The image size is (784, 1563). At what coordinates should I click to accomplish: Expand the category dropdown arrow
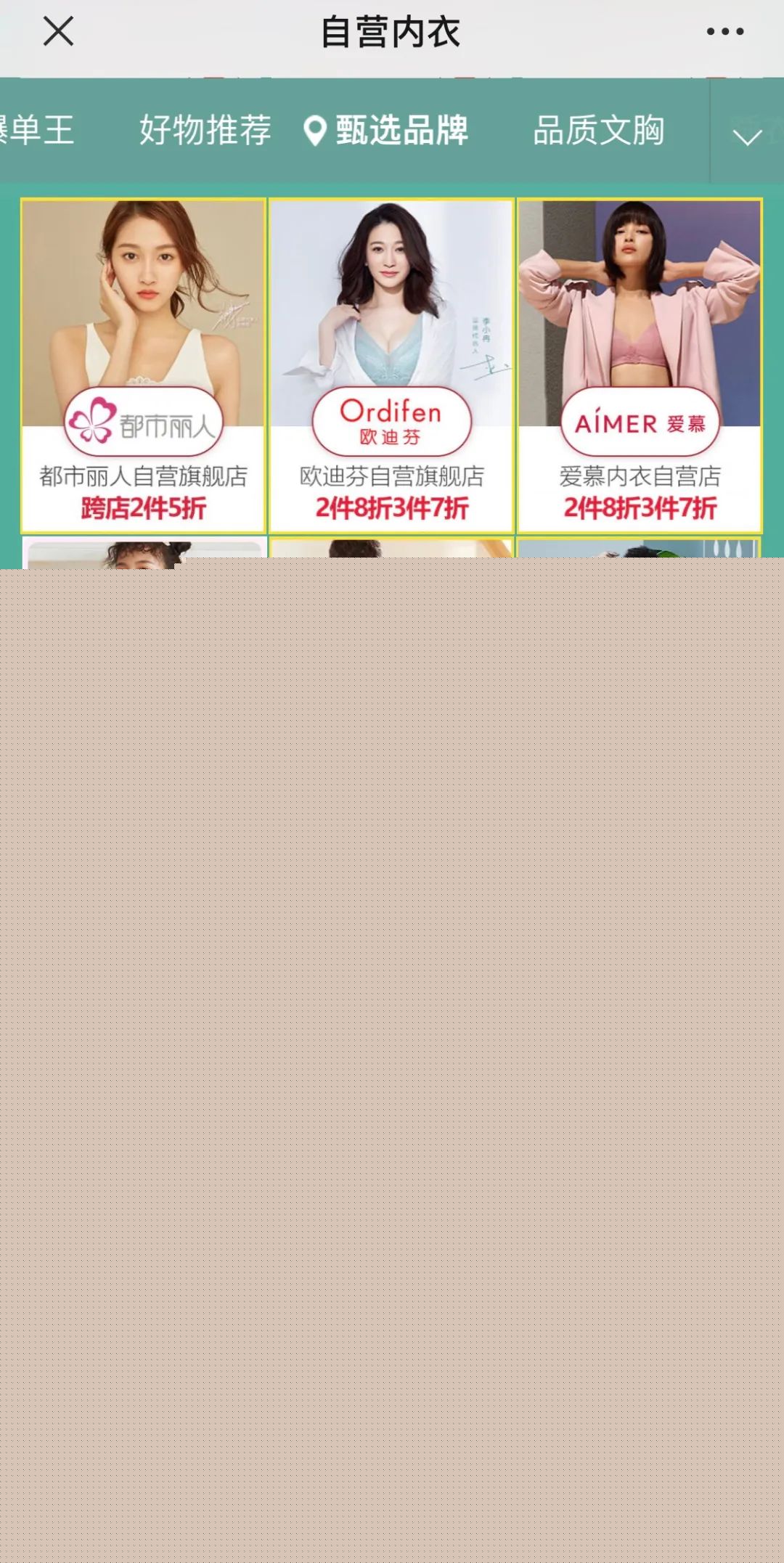[x=746, y=136]
